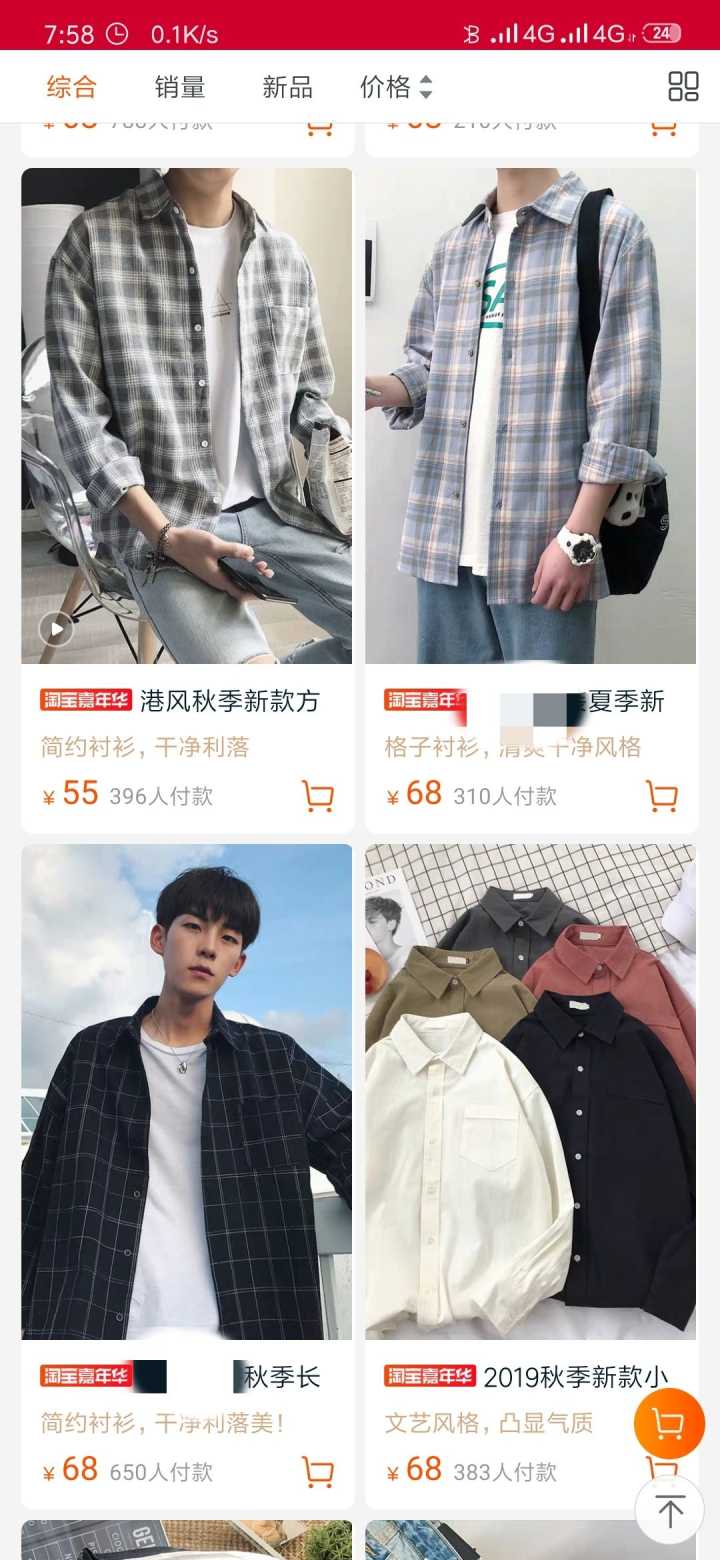Image resolution: width=720 pixels, height=1560 pixels.
Task: Switch to the 综合 sort tab
Action: (71, 87)
